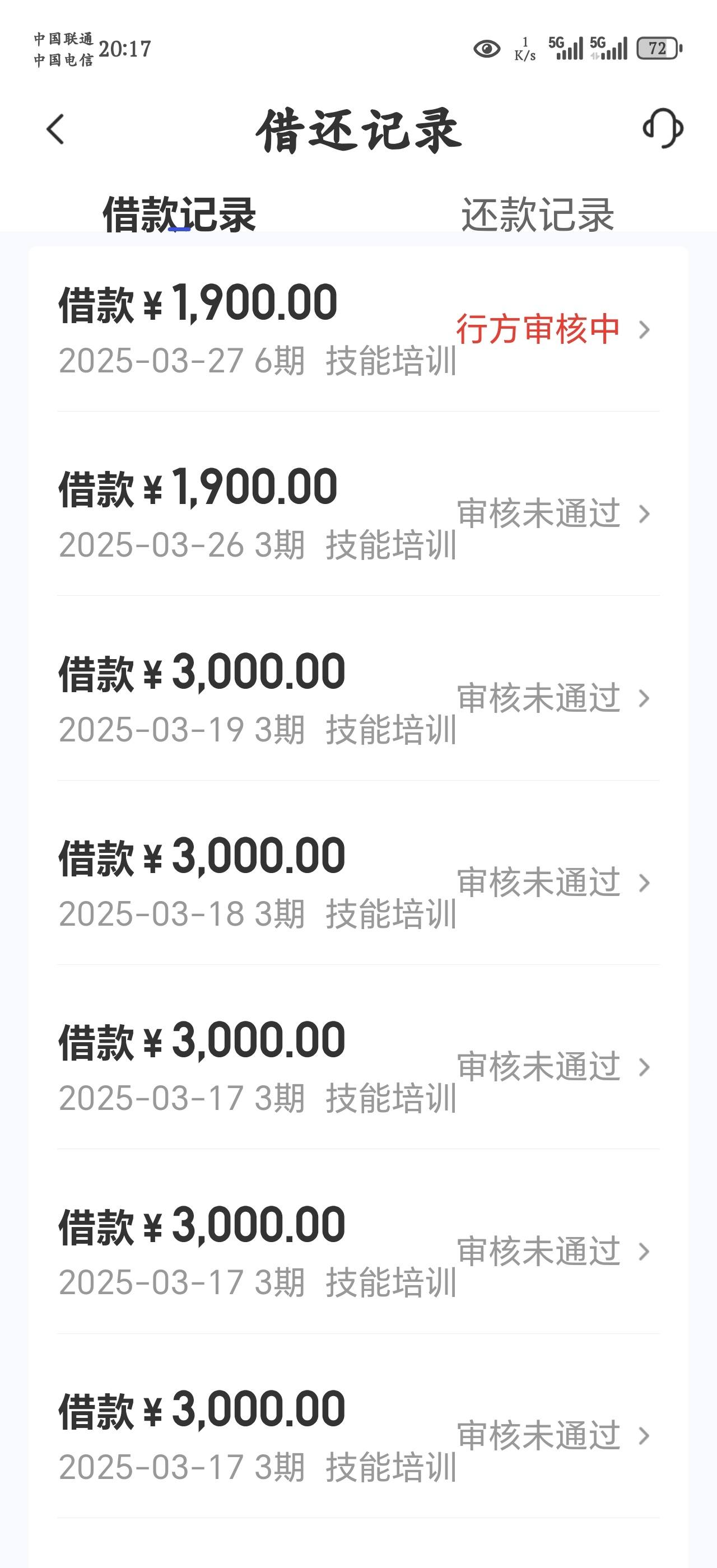Open the 2025-03-27 loan marked 行方审核中
The width and height of the screenshot is (717, 1568).
point(358,329)
